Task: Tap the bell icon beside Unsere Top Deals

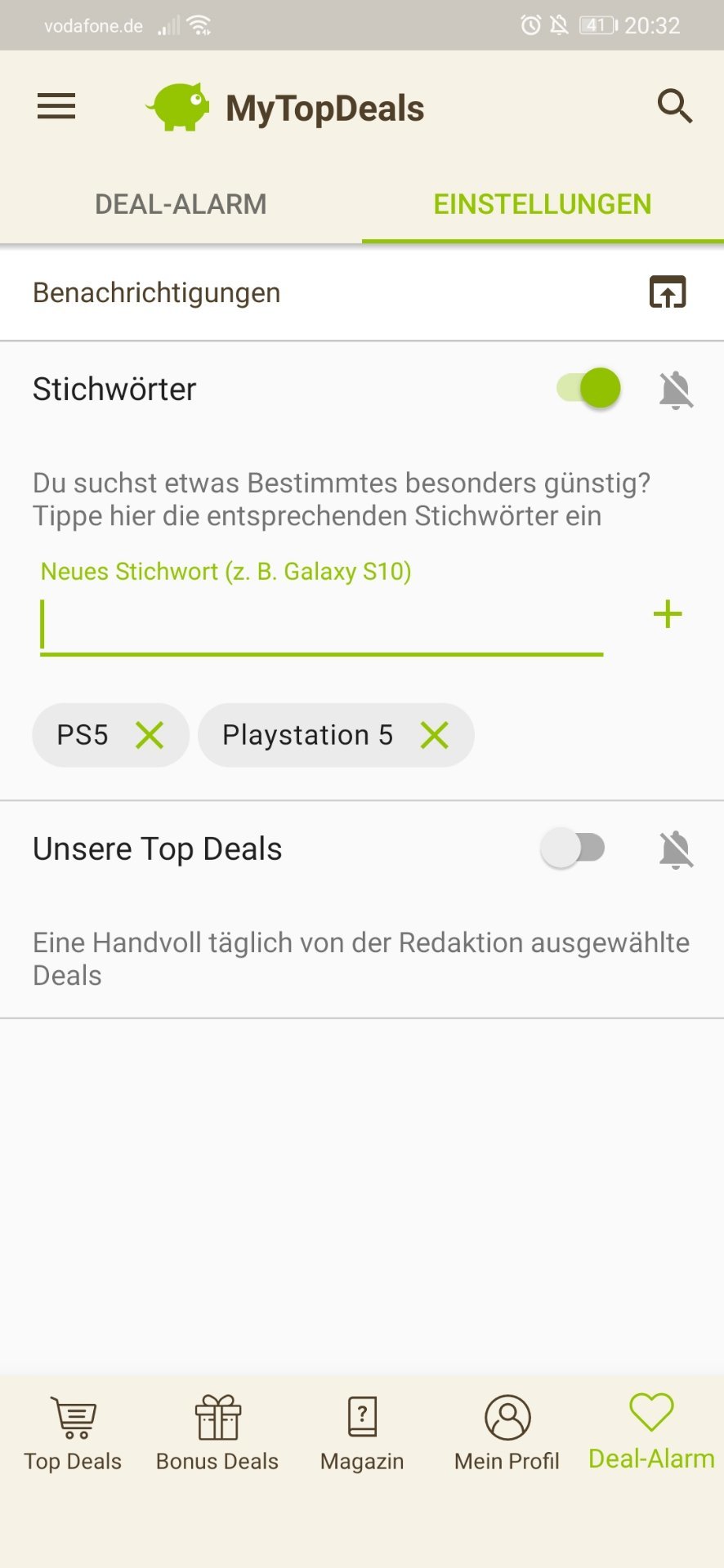Action: (676, 850)
